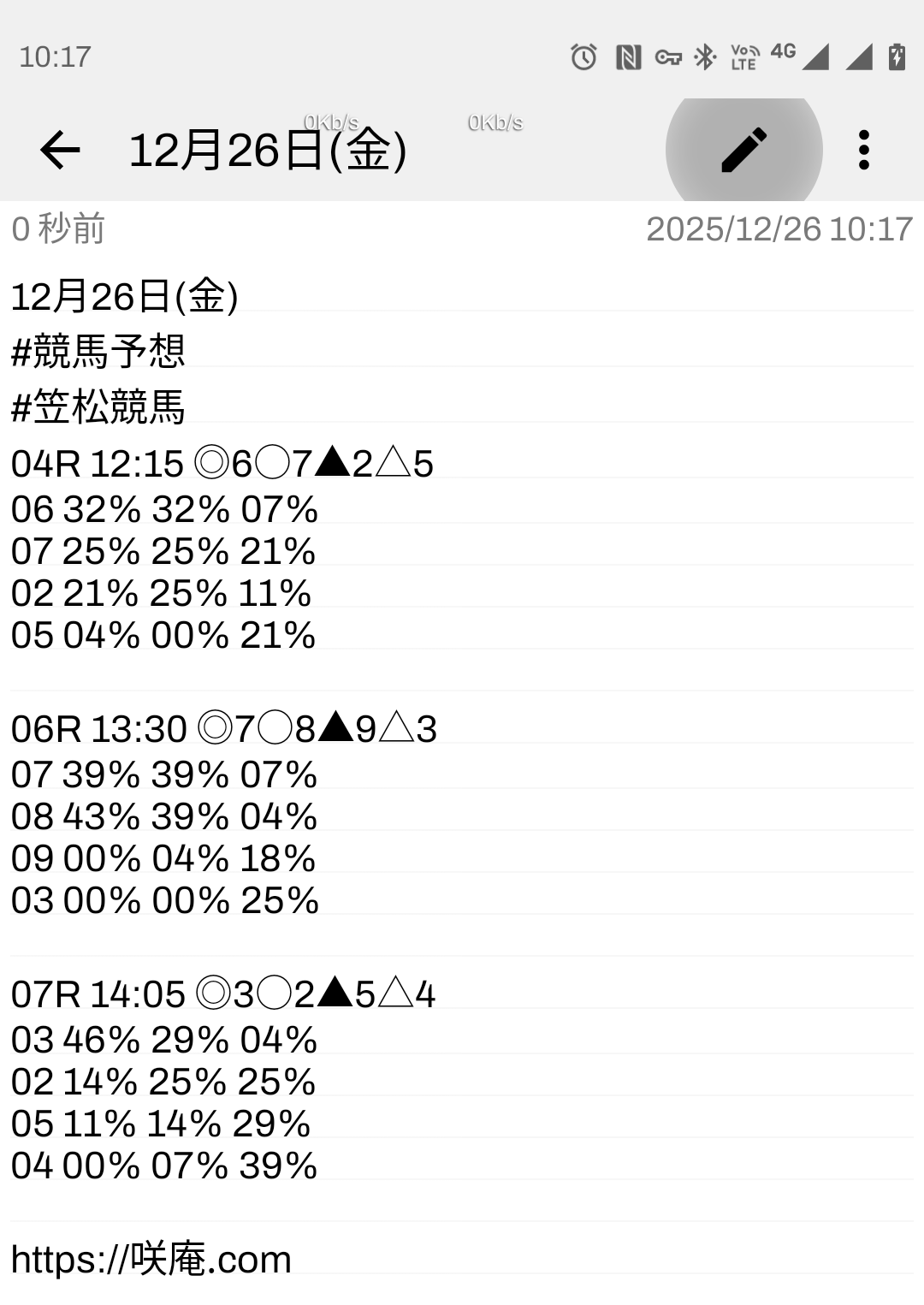Edit this note with the pencil icon

[x=743, y=150]
